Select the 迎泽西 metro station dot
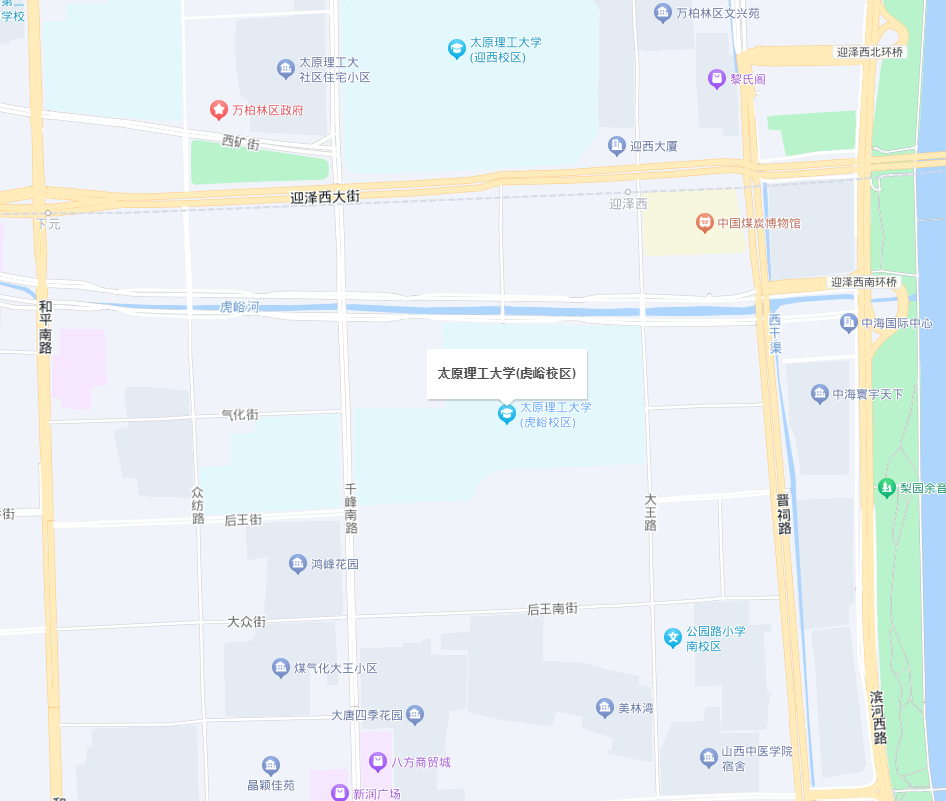This screenshot has height=801, width=946. click(x=628, y=191)
